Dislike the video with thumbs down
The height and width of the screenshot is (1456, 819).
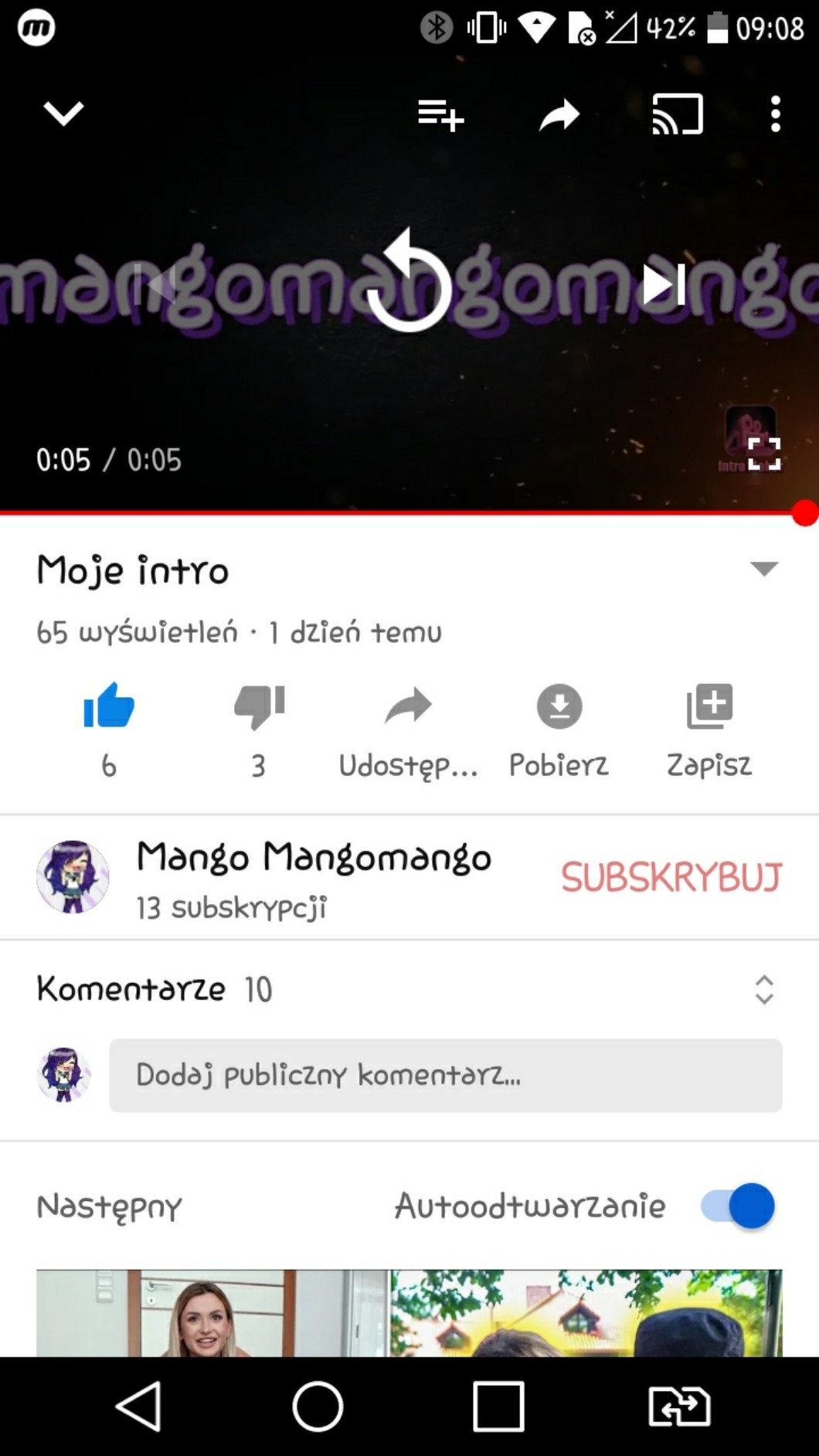pyautogui.click(x=259, y=706)
